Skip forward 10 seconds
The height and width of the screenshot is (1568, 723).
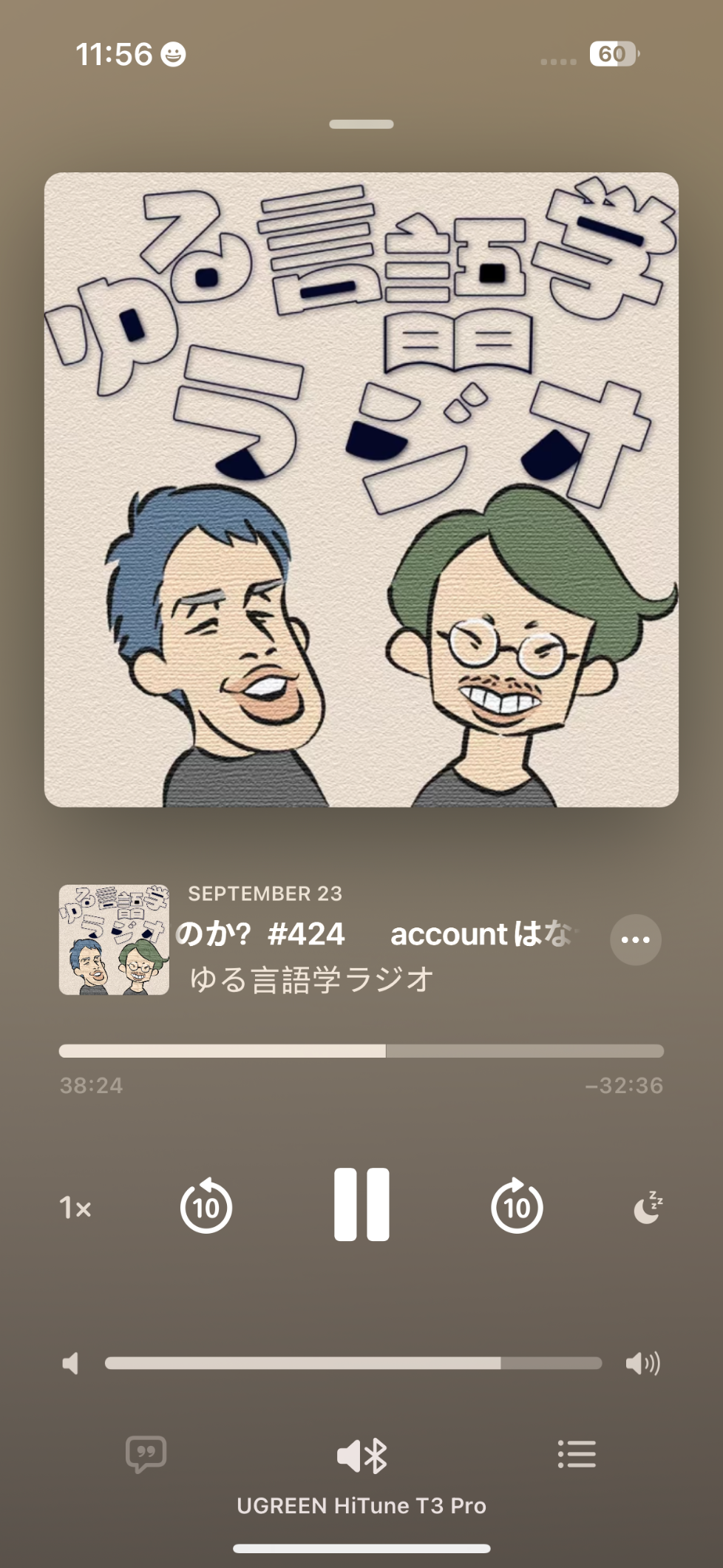pyautogui.click(x=517, y=1206)
